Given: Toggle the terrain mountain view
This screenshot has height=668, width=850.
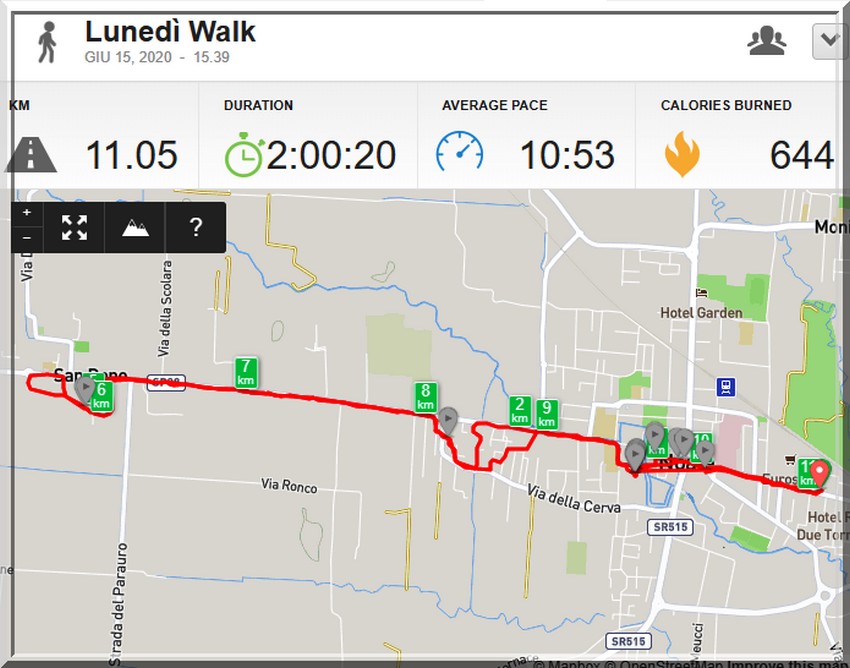Looking at the screenshot, I should [x=135, y=227].
